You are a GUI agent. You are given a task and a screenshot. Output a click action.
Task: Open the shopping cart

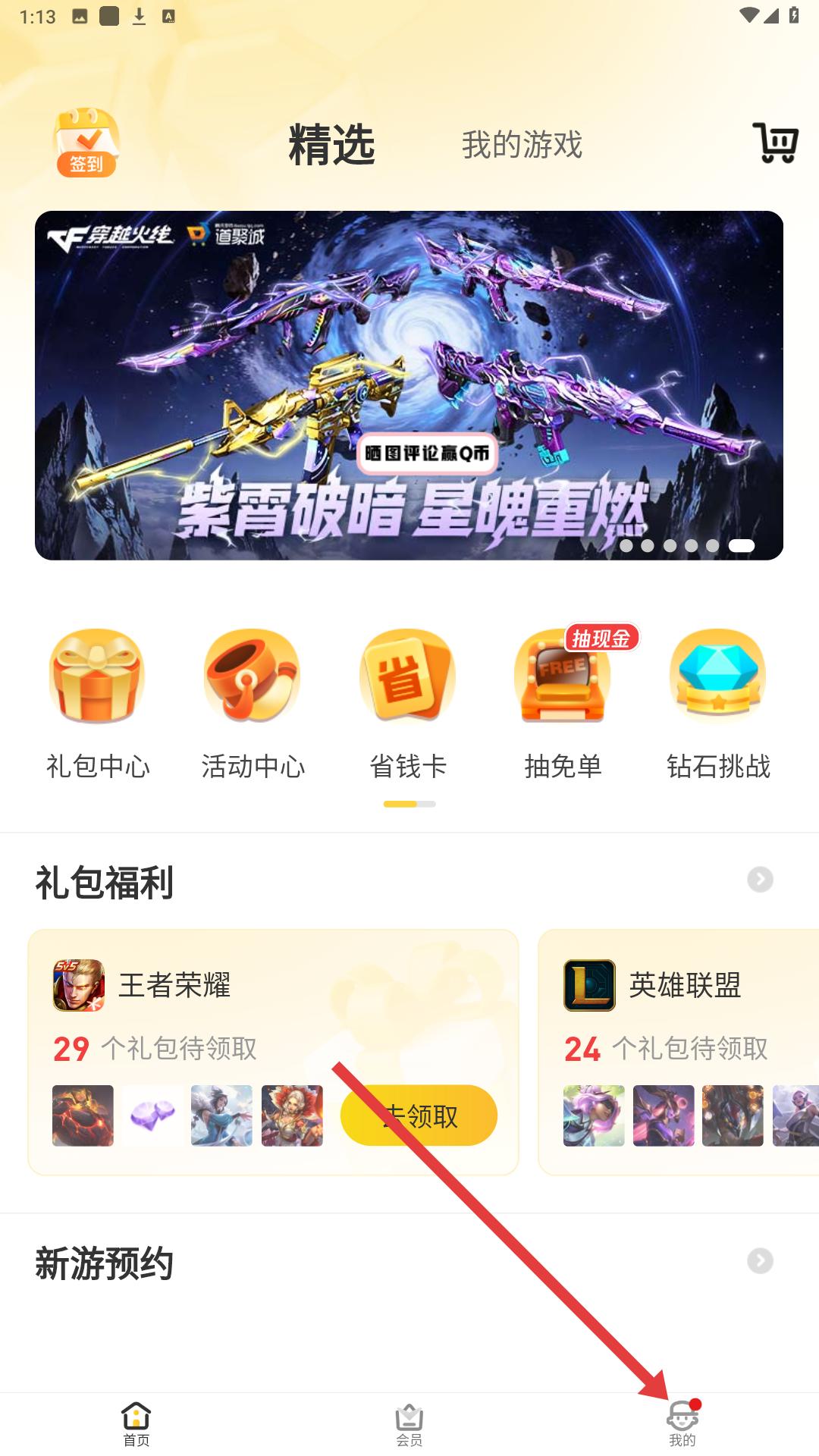point(775,143)
